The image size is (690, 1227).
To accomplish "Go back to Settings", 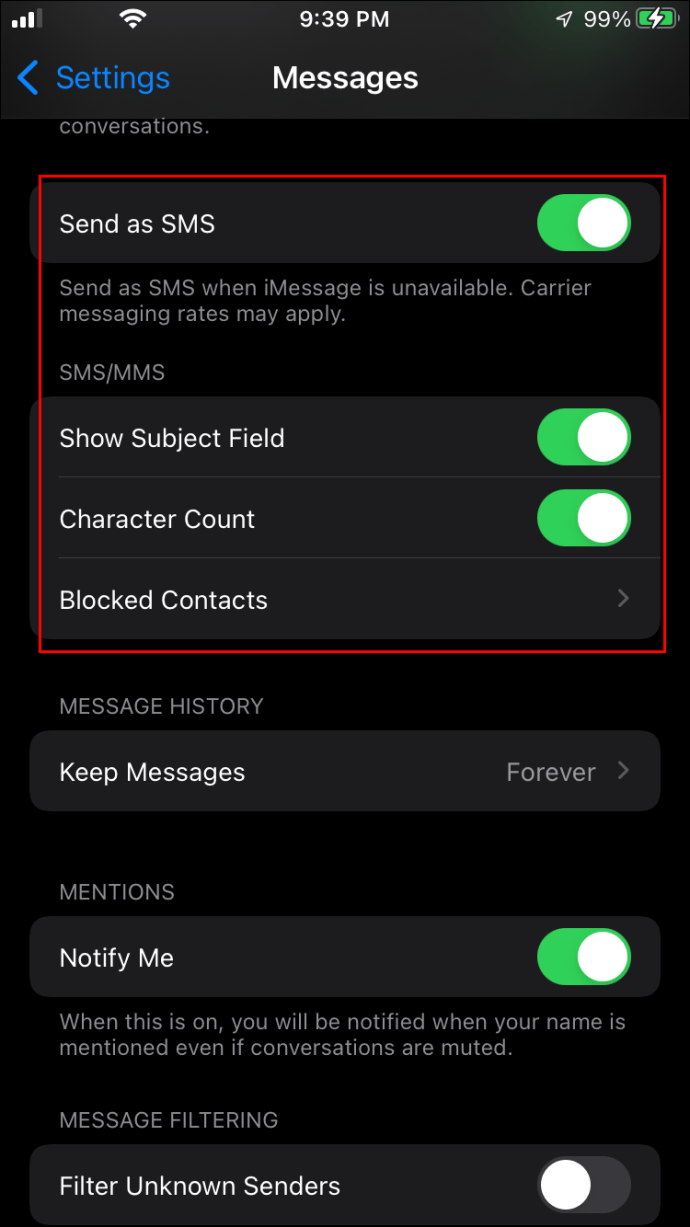I will point(93,78).
